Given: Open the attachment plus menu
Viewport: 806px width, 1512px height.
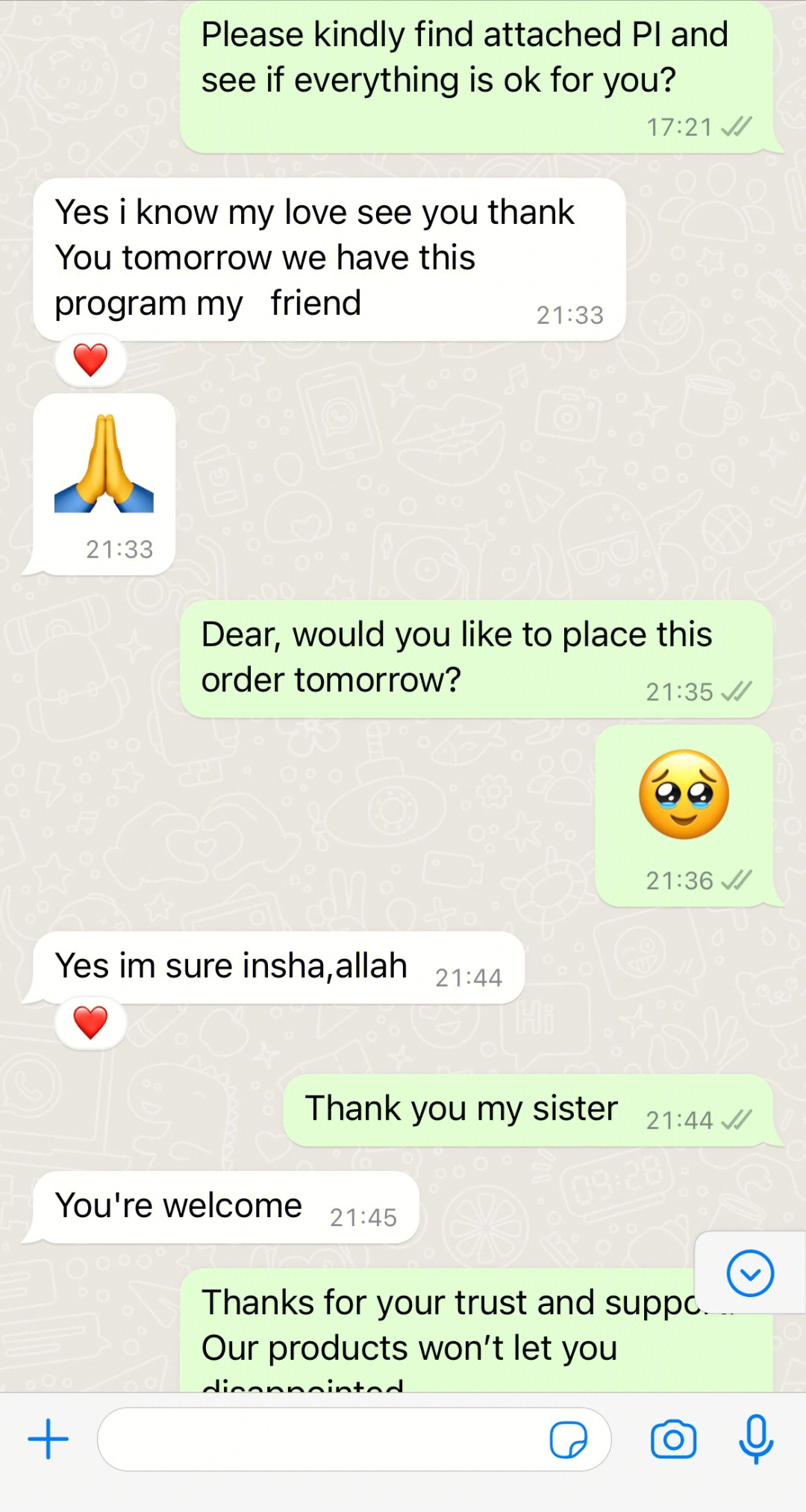Looking at the screenshot, I should click(49, 1439).
